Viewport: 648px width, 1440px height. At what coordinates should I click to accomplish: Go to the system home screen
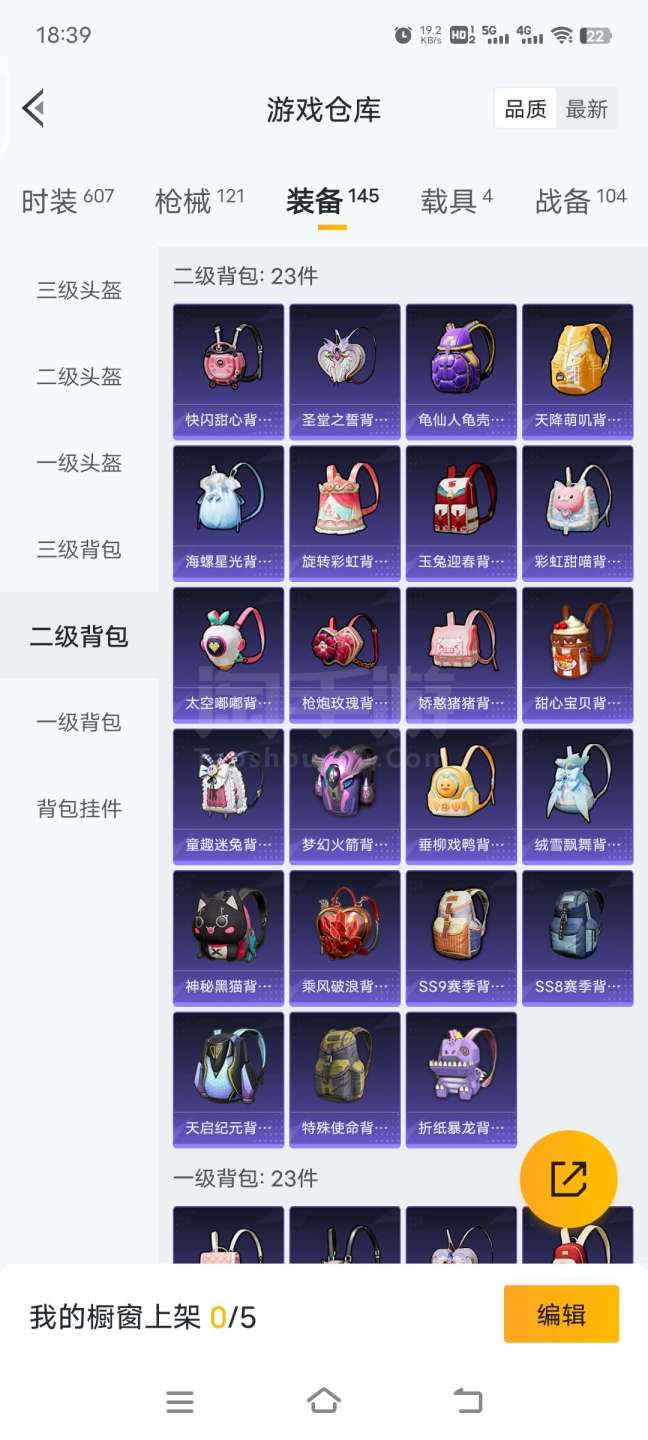[324, 1402]
